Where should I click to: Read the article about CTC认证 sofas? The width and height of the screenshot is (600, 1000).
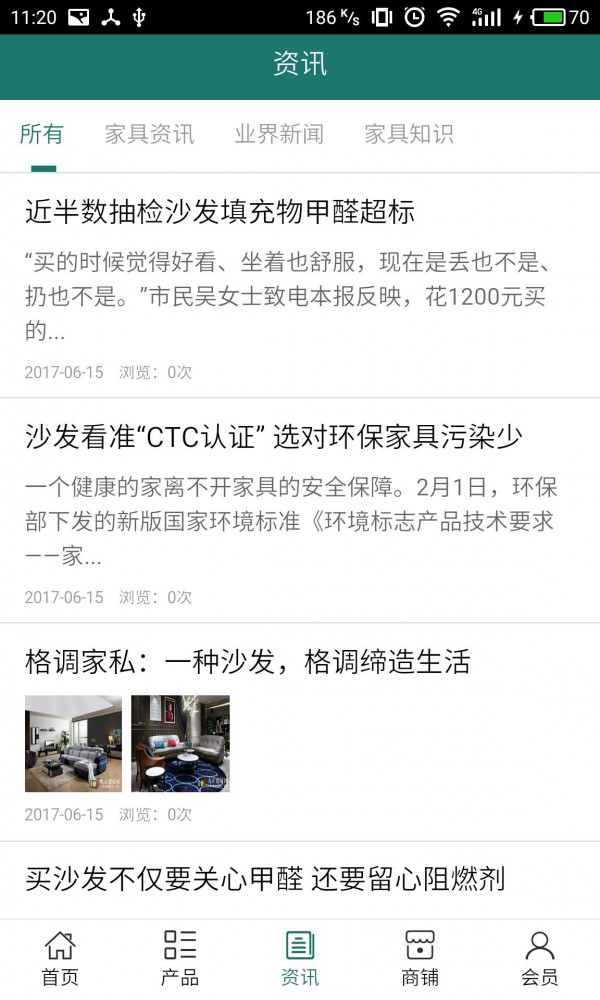pos(274,437)
